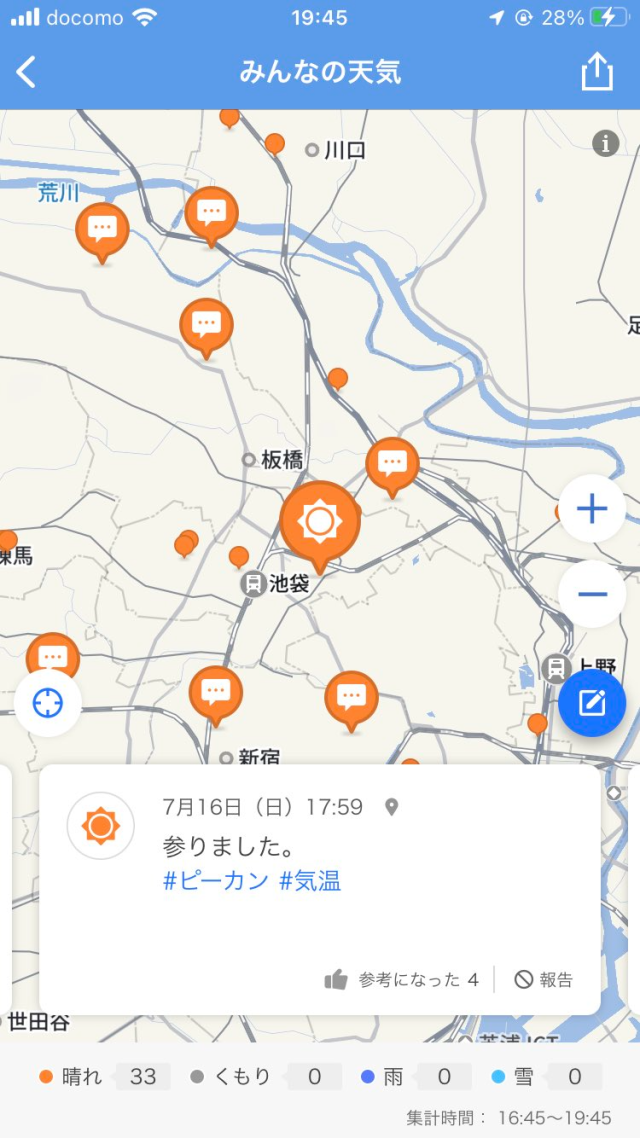The height and width of the screenshot is (1138, 640).
Task: Zoom in on the map
Action: (592, 509)
